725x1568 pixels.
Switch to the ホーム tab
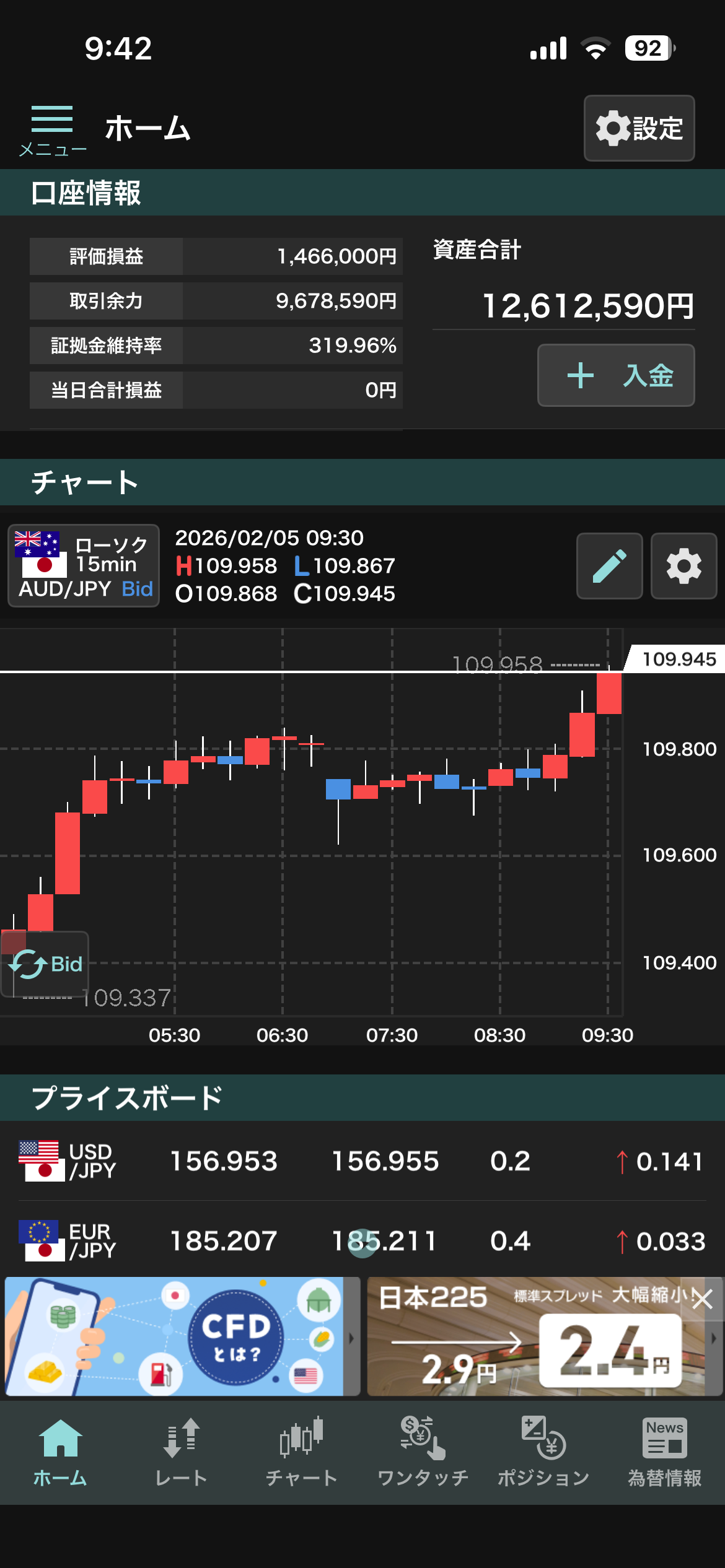tap(60, 1451)
